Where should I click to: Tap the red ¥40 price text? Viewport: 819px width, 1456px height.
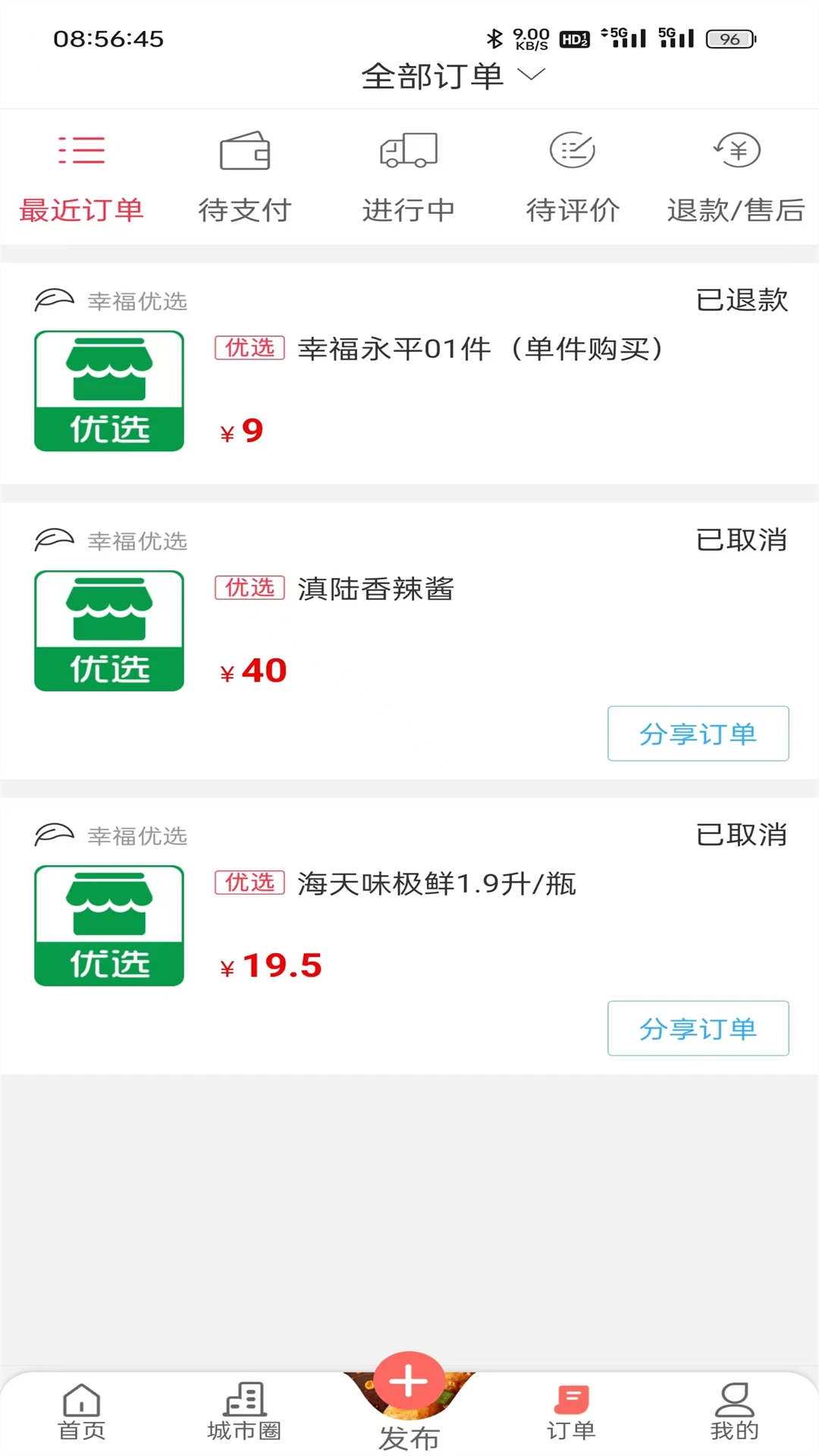(x=253, y=670)
